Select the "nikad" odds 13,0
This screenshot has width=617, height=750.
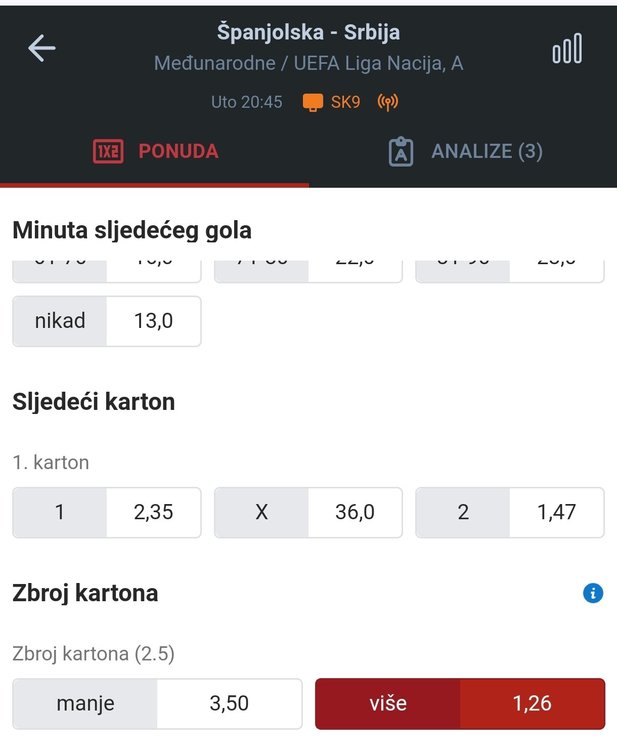pos(107,321)
